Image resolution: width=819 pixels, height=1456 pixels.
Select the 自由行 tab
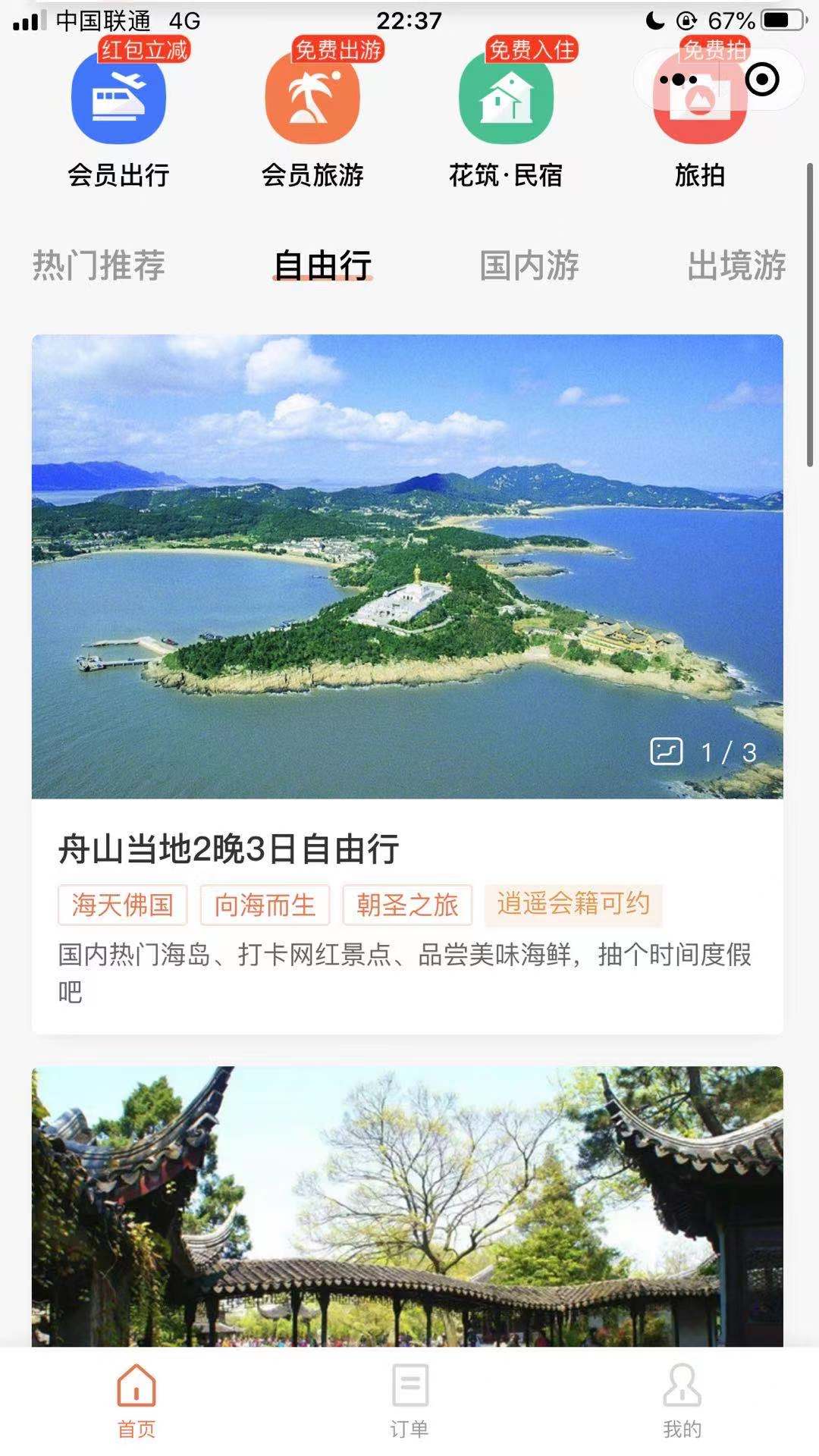tap(322, 265)
